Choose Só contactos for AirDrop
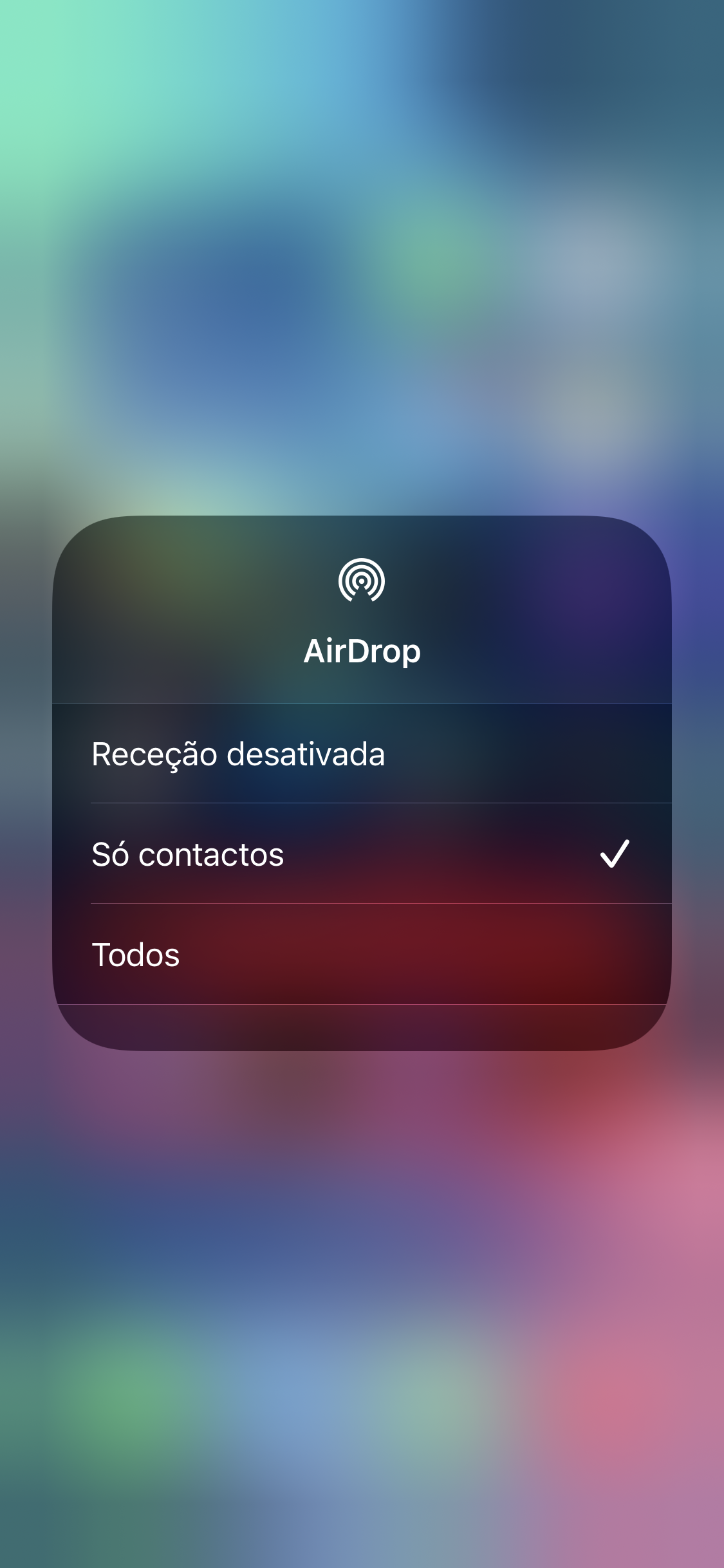The width and height of the screenshot is (724, 1568). coord(362,854)
